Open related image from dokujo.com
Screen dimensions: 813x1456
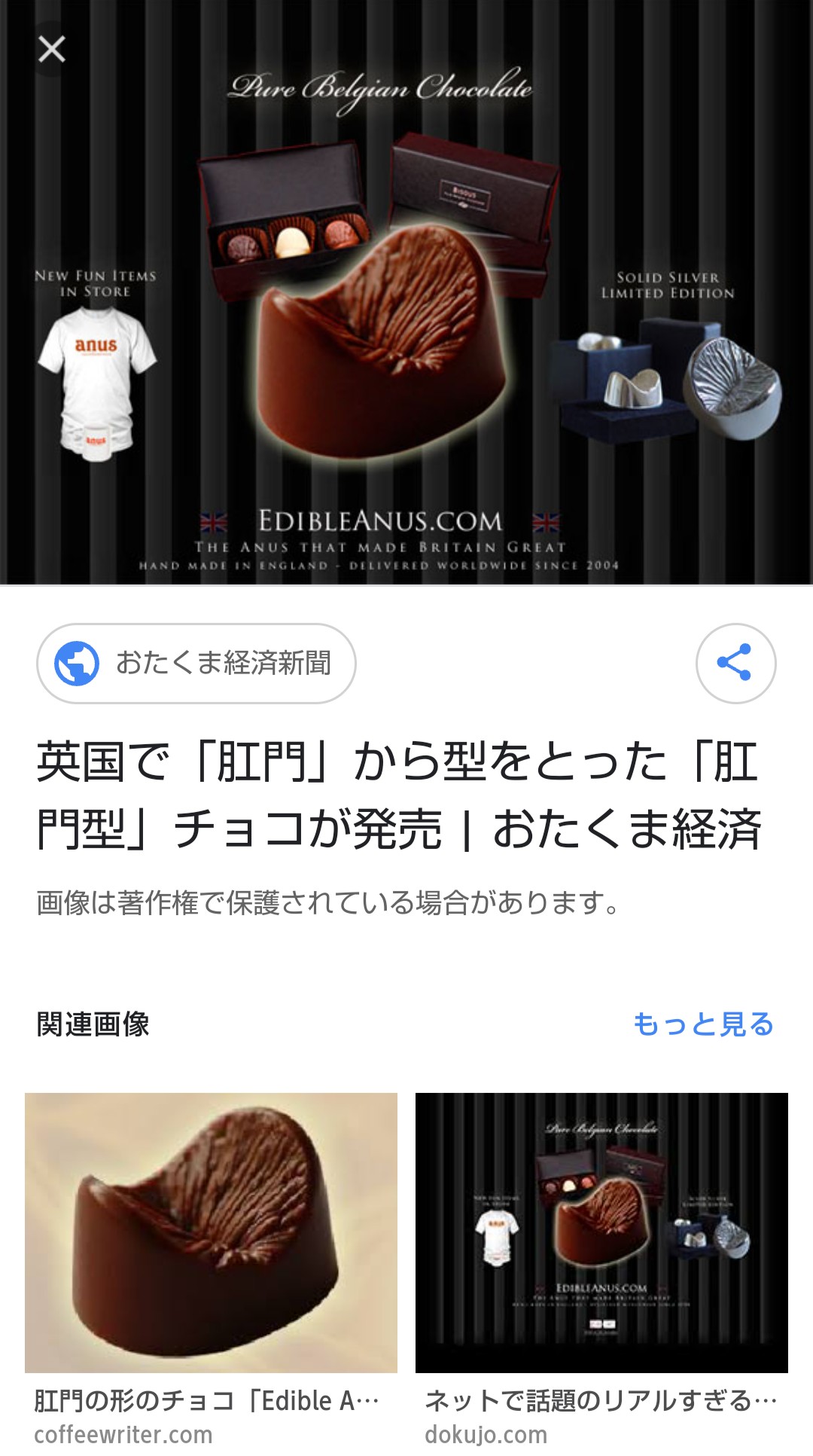[601, 1232]
